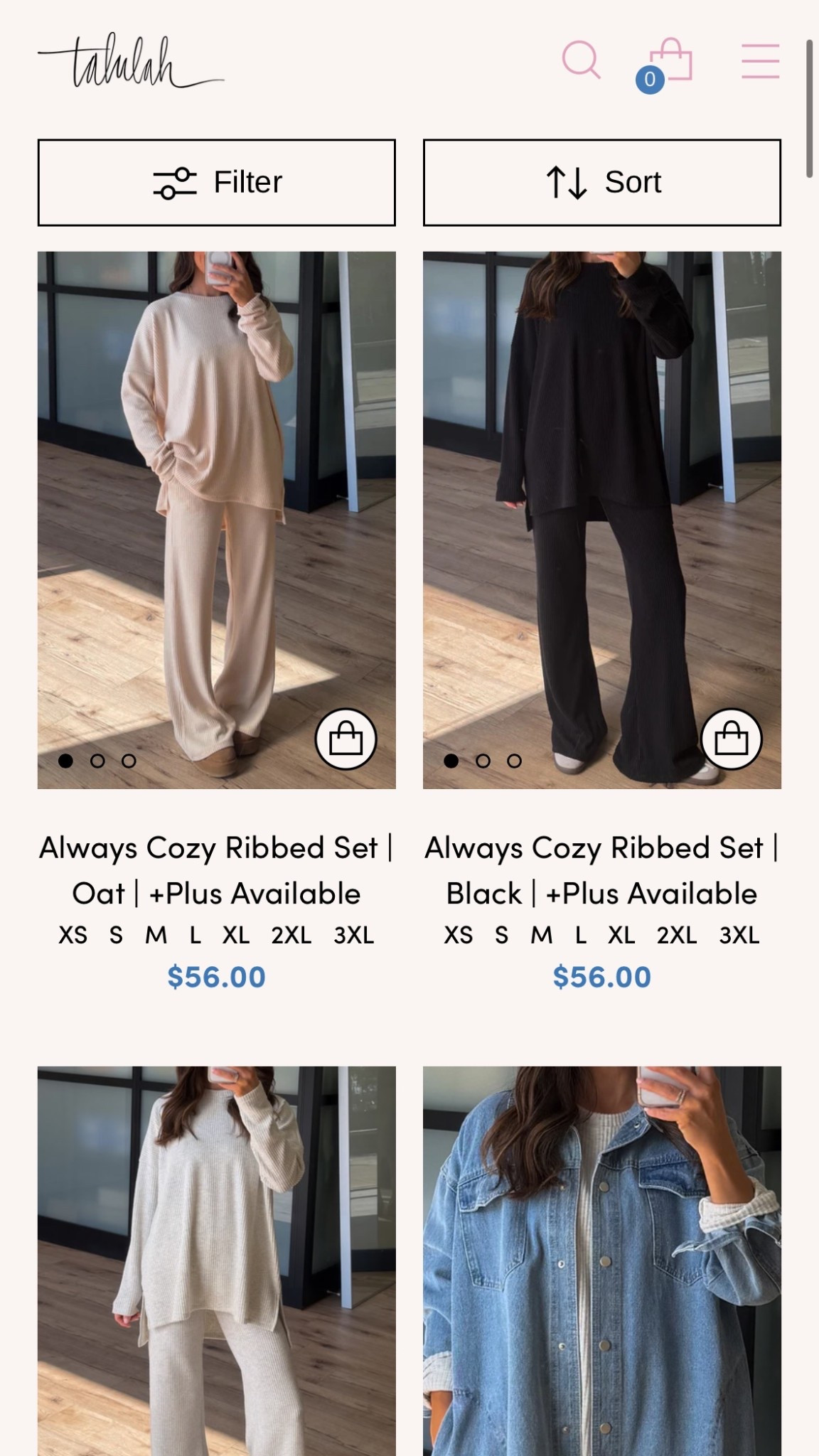Viewport: 819px width, 1456px height.
Task: Quick add the Black ribbed set
Action: tap(731, 739)
